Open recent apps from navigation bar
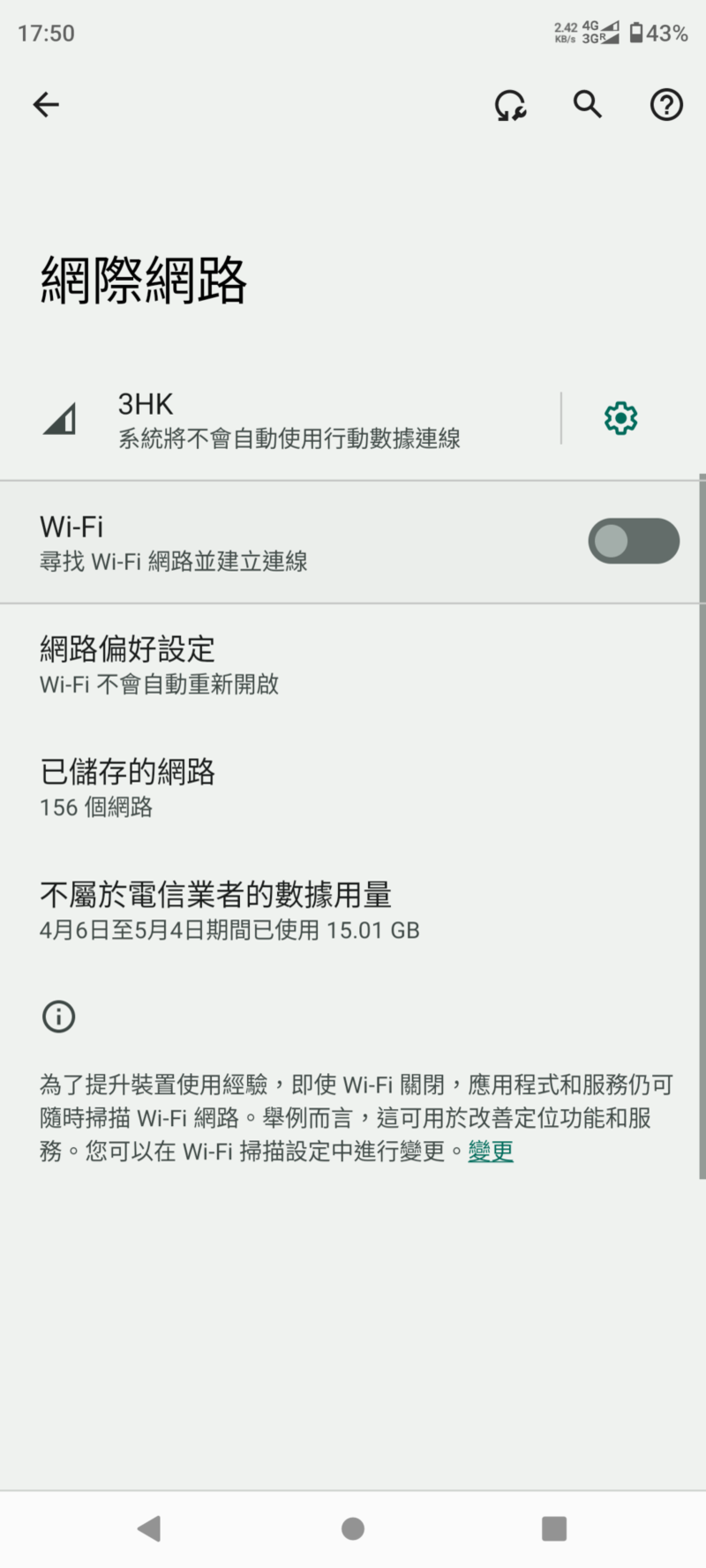 point(554,1528)
